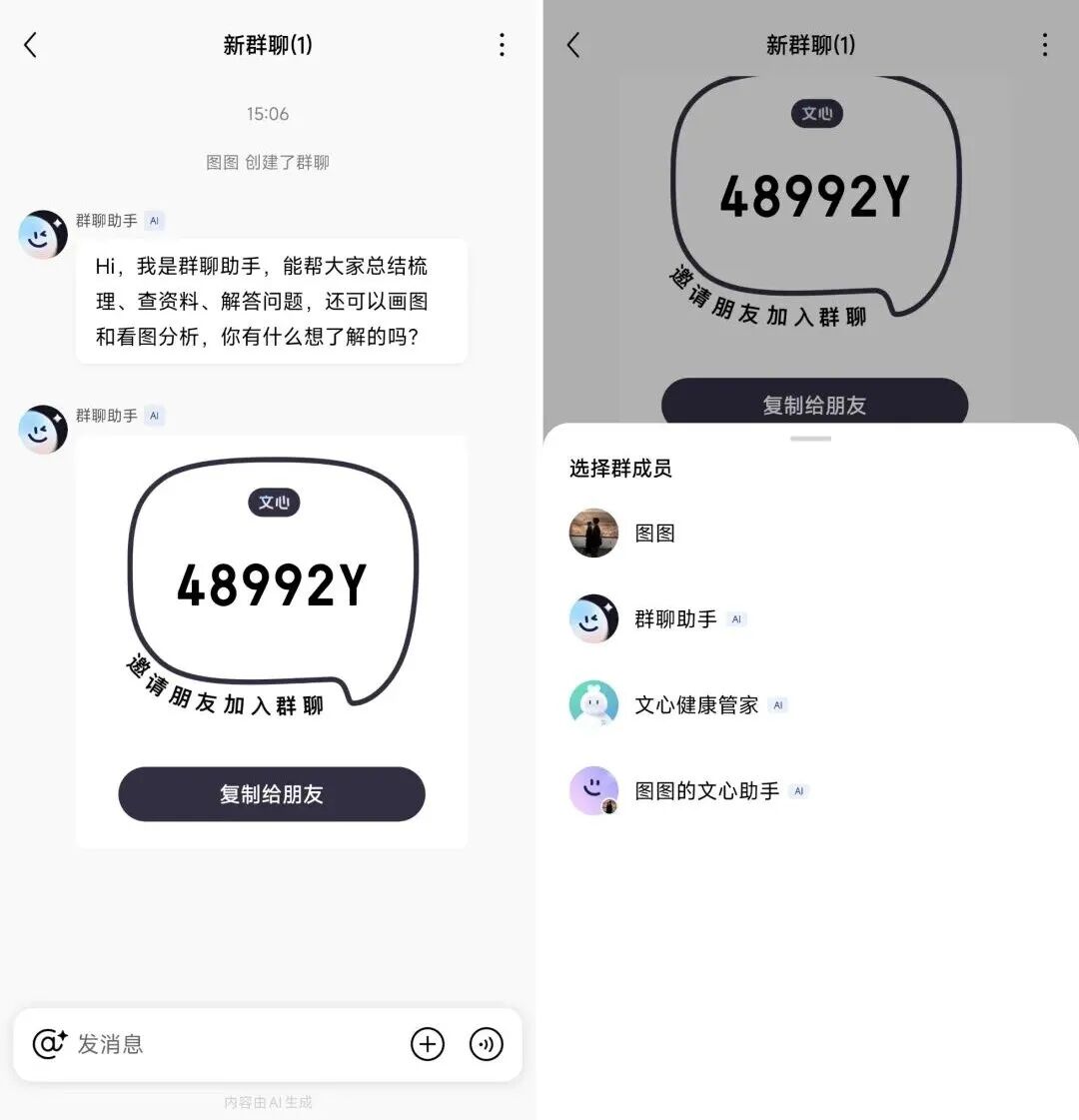Tap the @ mention icon in message bar
1079x1120 pixels.
tap(49, 1044)
